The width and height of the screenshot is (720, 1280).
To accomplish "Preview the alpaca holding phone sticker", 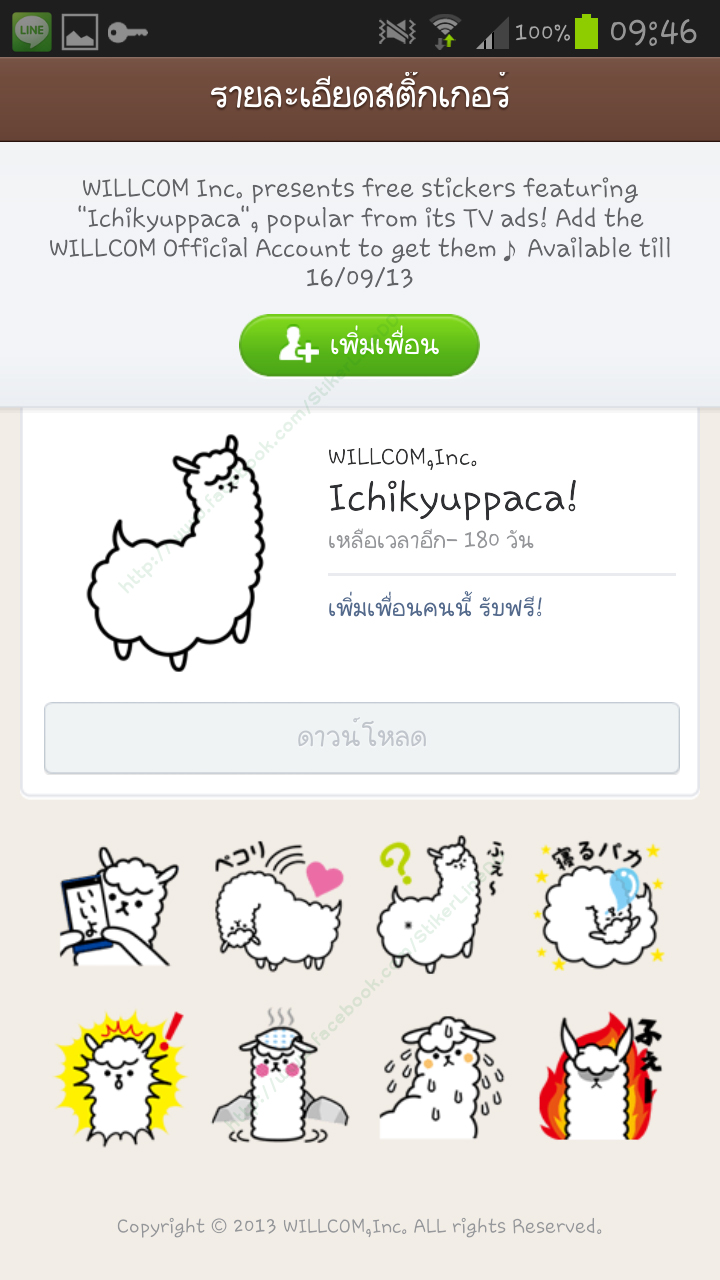I will click(x=118, y=905).
